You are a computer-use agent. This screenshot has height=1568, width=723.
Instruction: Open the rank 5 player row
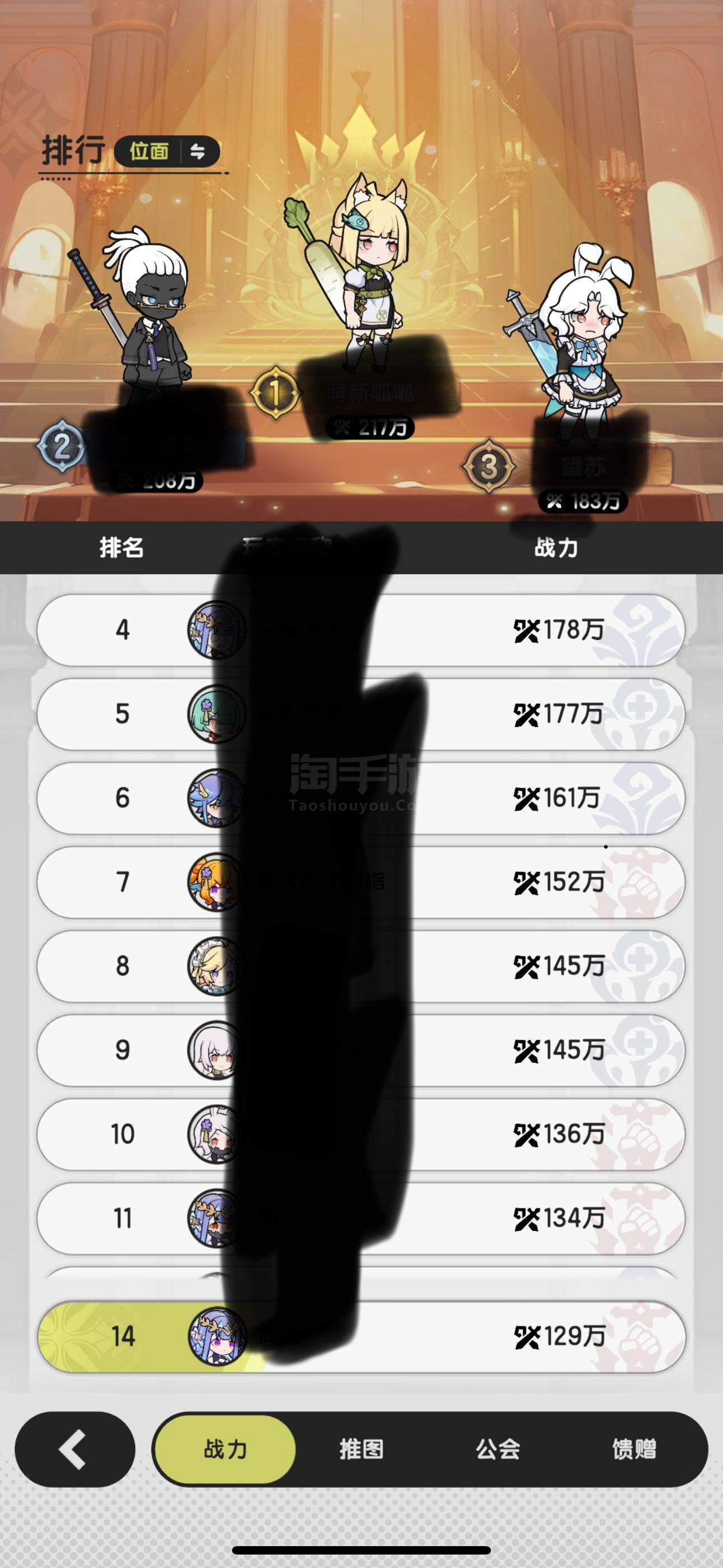point(361,714)
